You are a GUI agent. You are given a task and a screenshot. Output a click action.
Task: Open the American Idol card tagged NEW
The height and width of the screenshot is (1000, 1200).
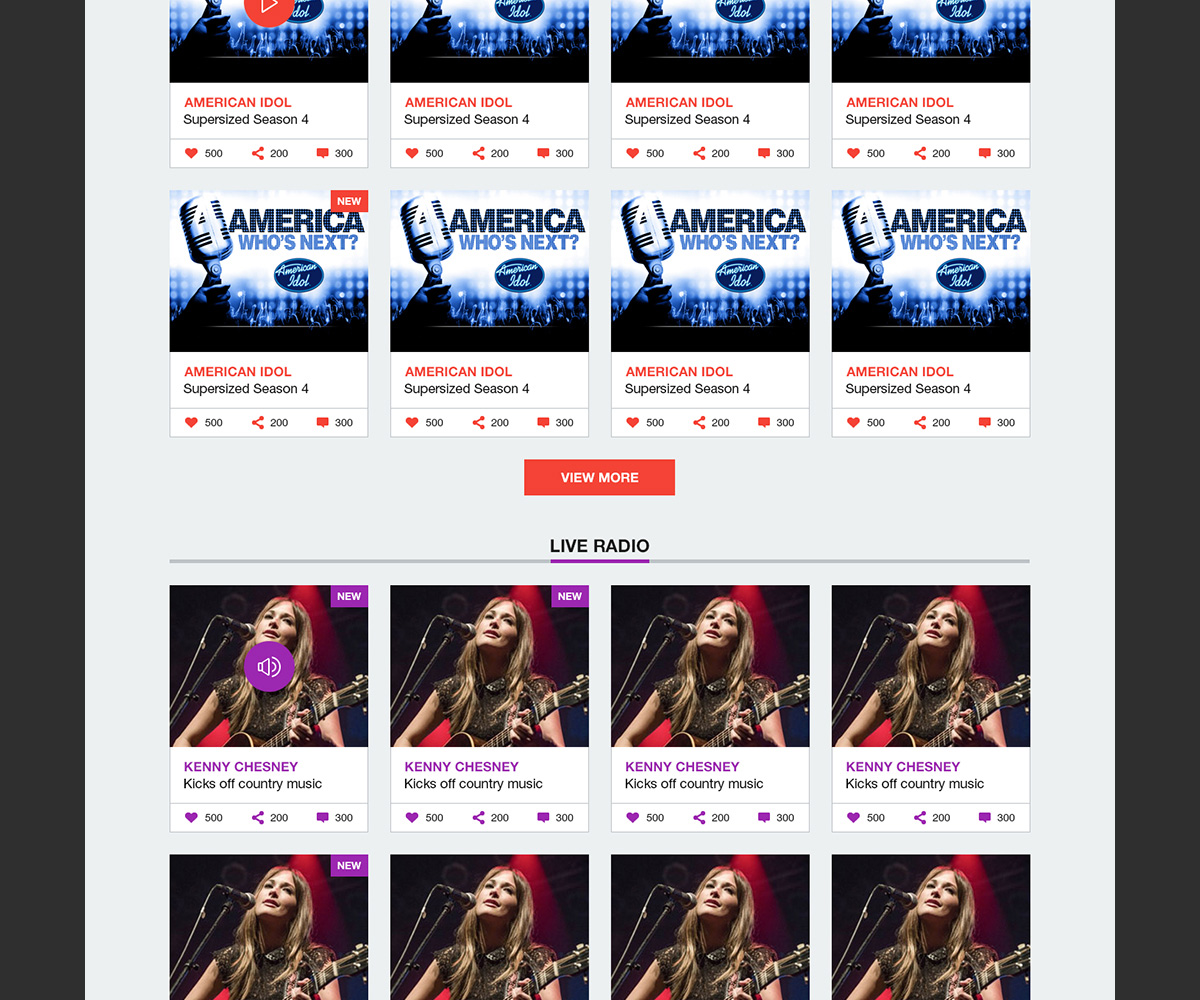[268, 272]
